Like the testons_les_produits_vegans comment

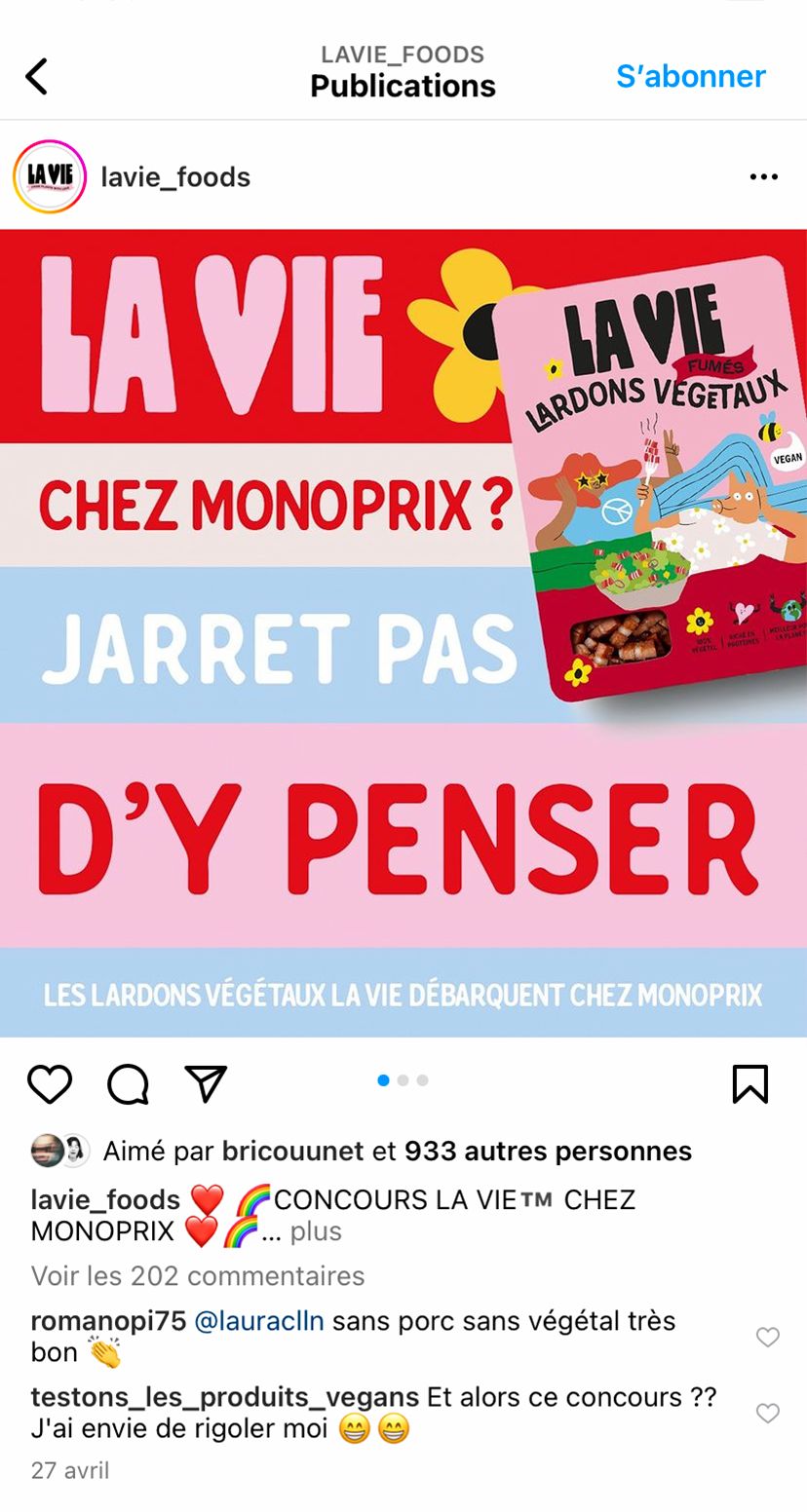point(768,1413)
